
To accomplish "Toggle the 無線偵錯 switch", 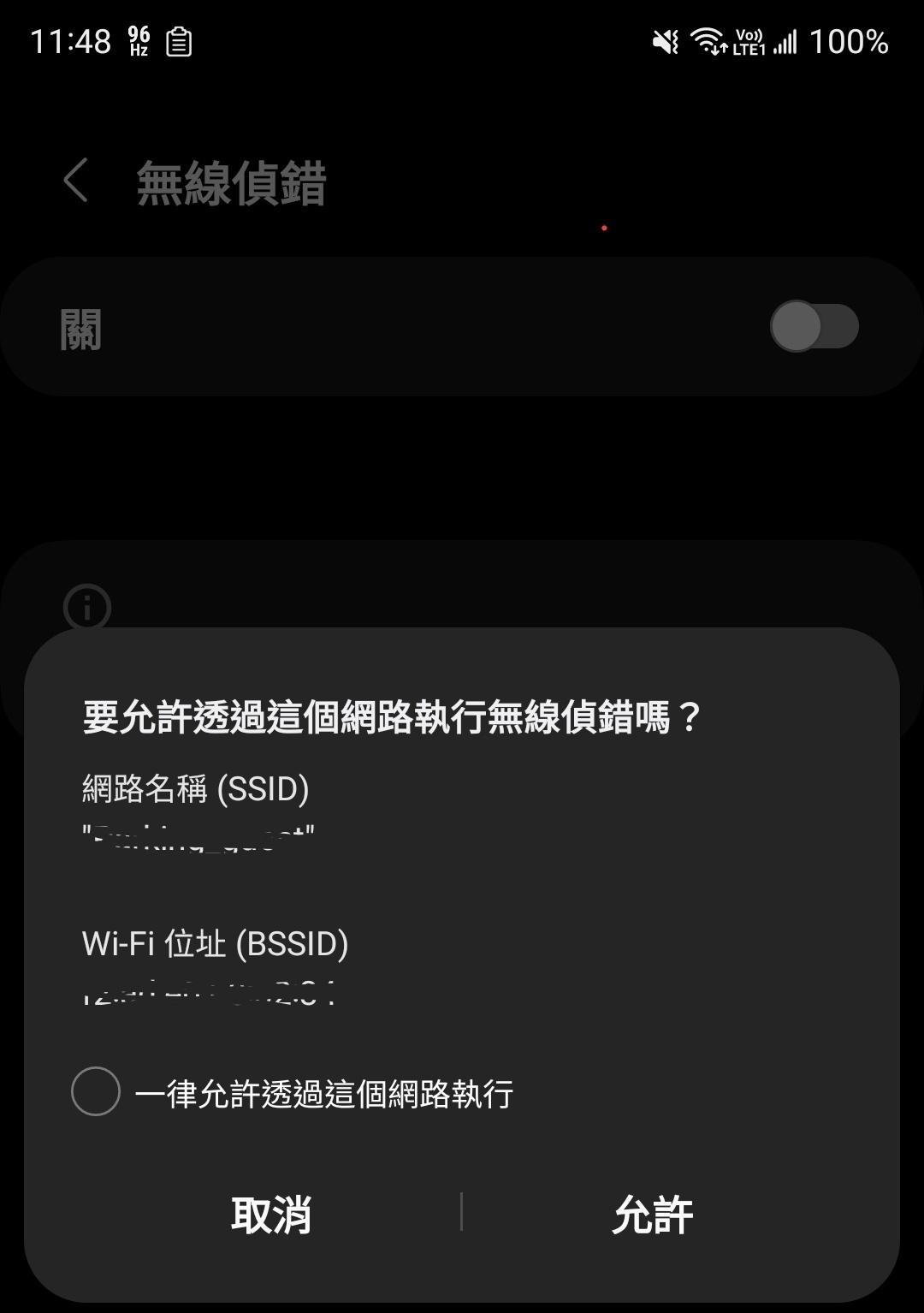I will 814,326.
